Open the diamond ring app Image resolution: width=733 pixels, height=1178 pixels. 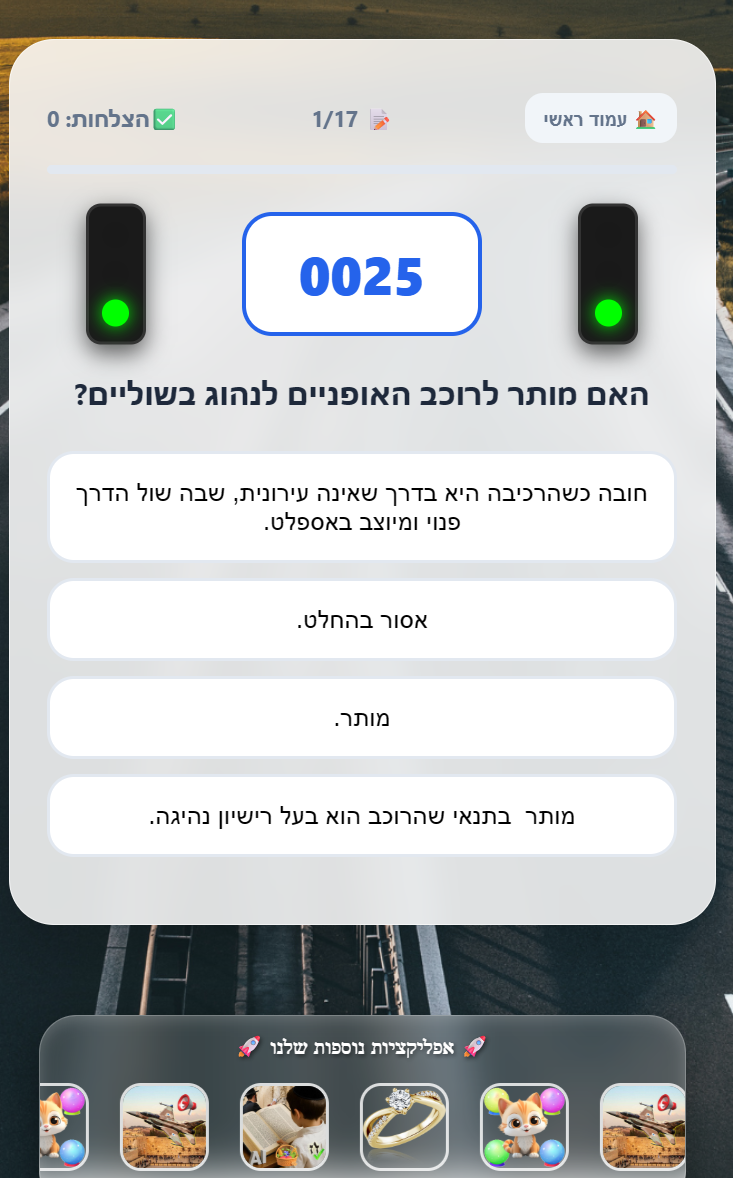click(x=404, y=1127)
